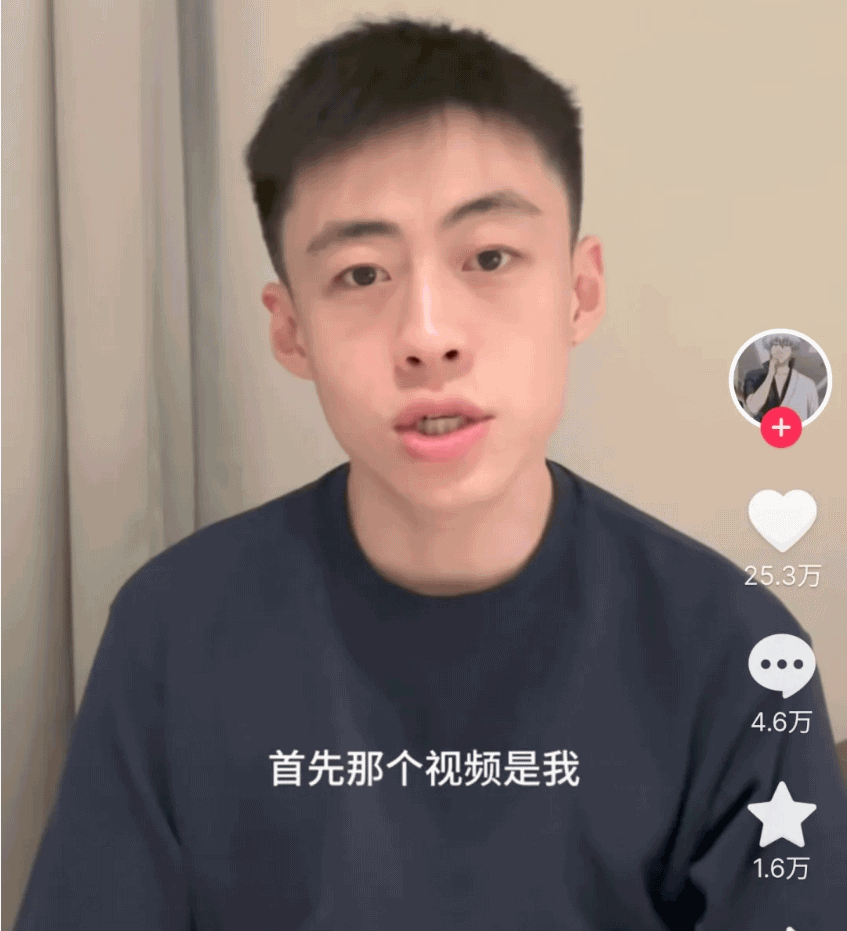Follow the creator with the red plus
This screenshot has width=847, height=931.
pyautogui.click(x=780, y=429)
